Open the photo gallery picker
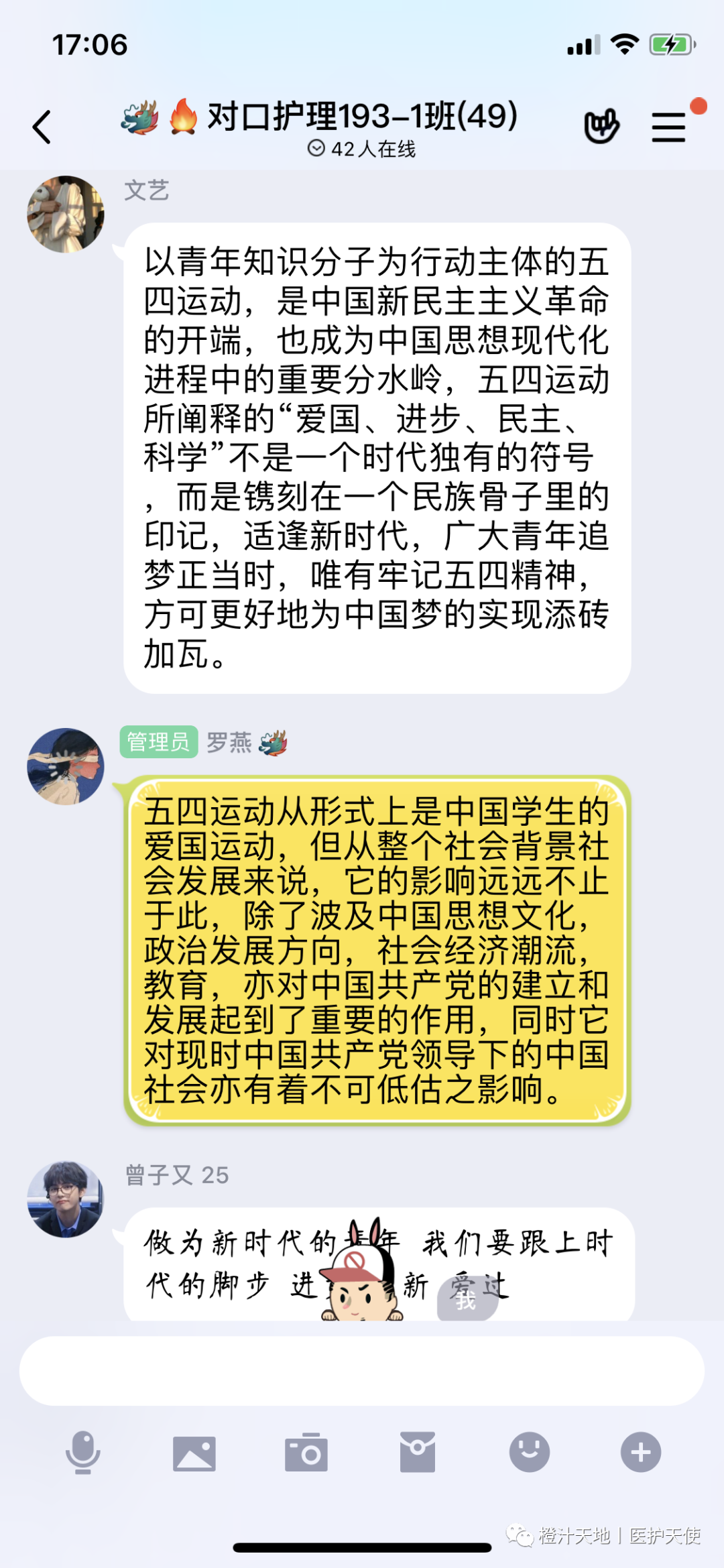 pyautogui.click(x=194, y=1453)
